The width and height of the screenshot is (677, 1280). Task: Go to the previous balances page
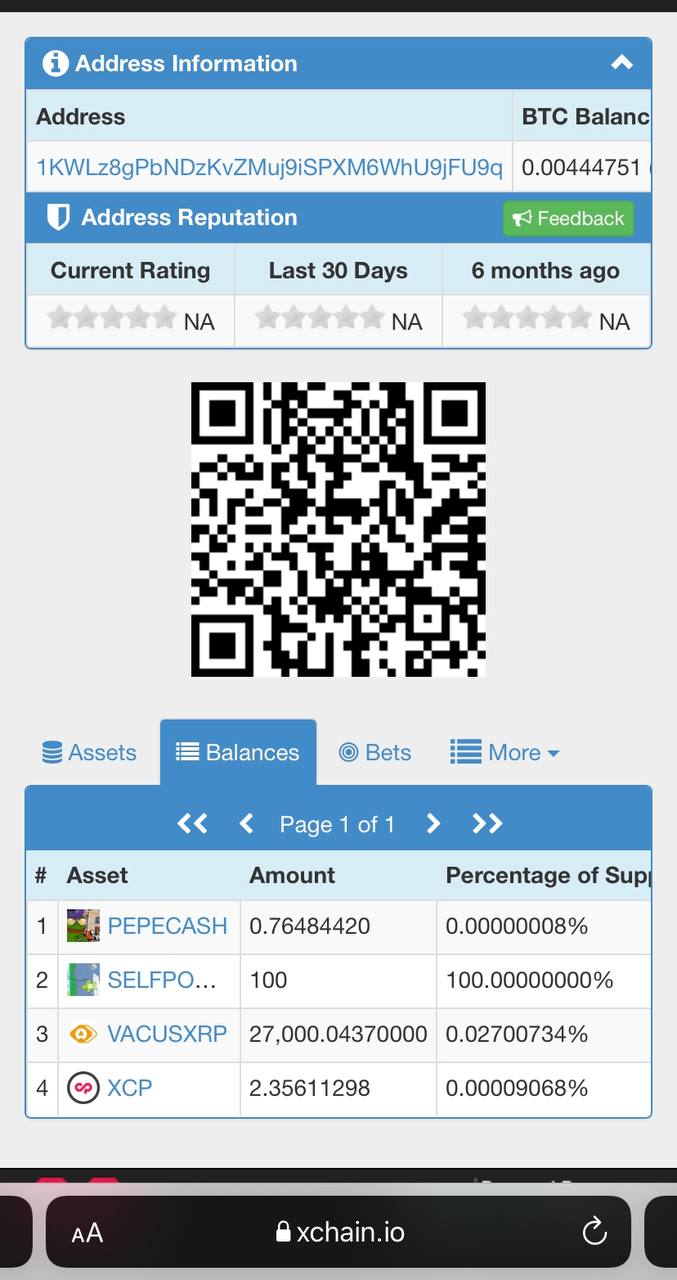(246, 823)
